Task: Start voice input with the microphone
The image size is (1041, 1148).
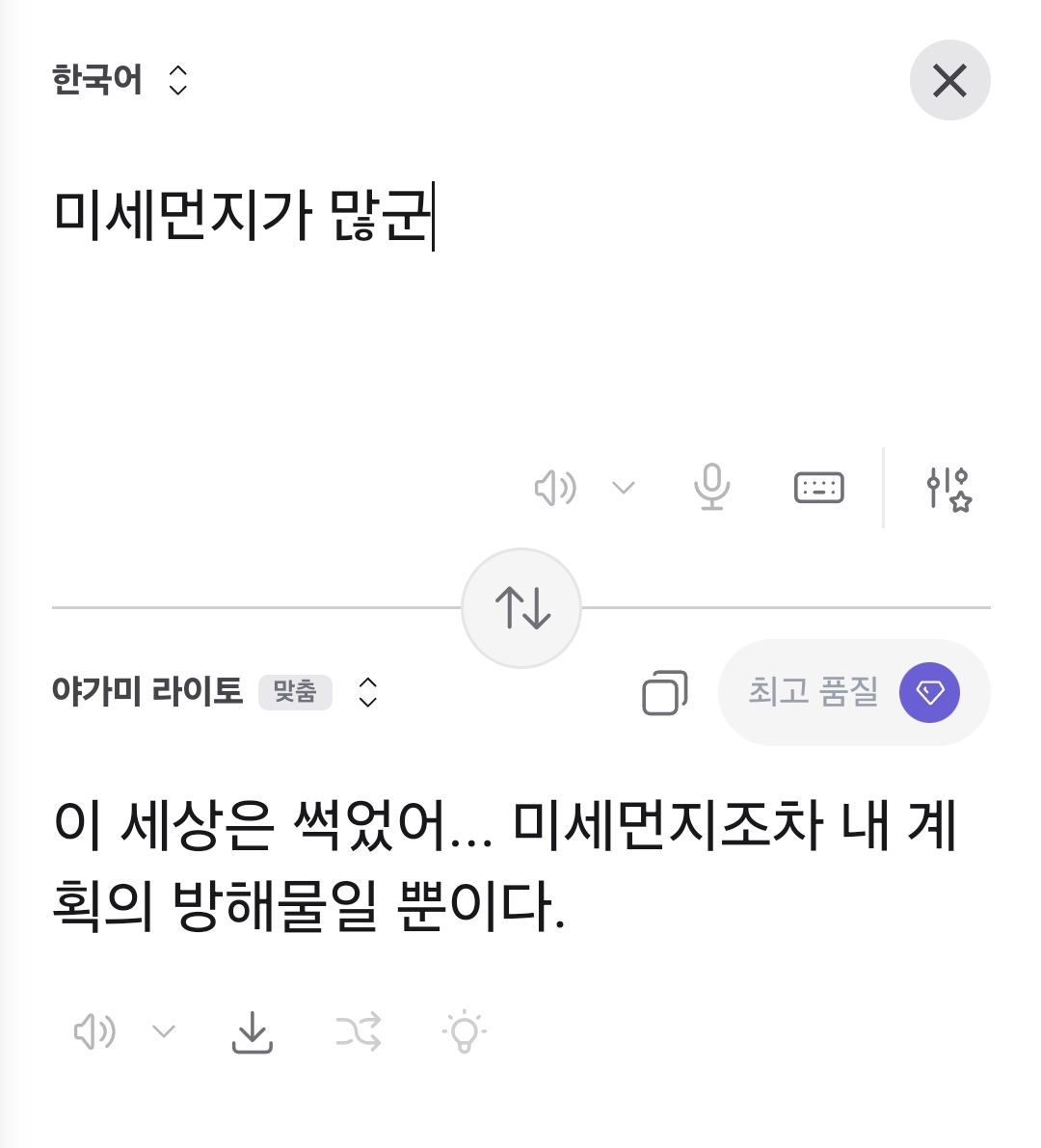Action: pyautogui.click(x=712, y=488)
